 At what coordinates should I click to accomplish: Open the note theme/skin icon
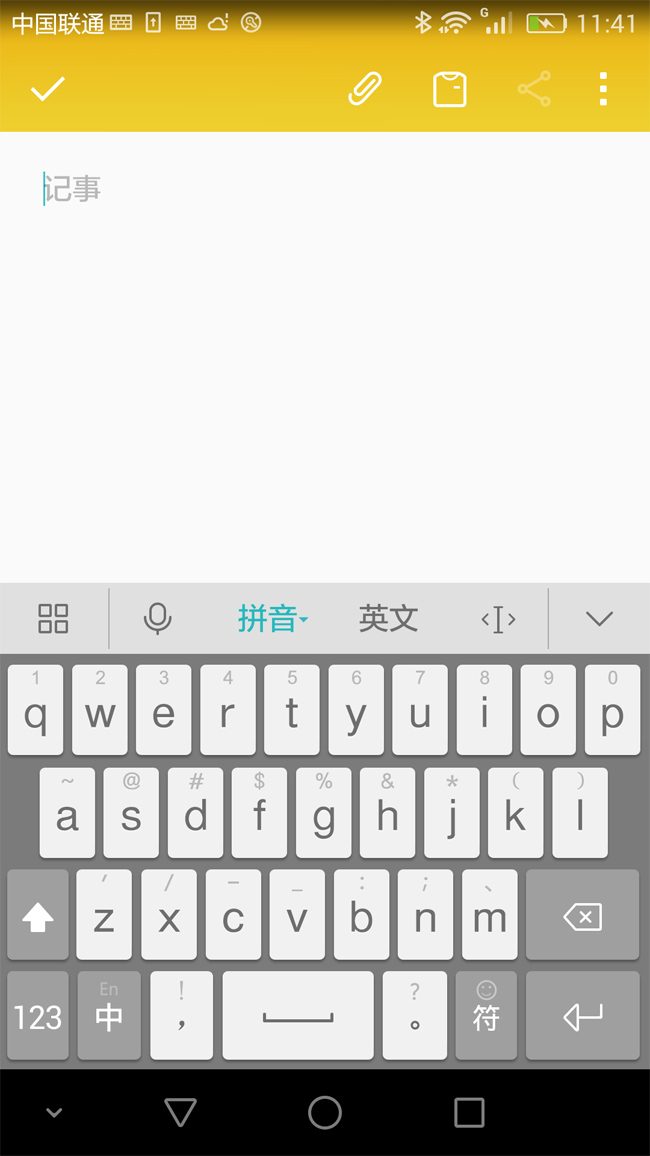tap(450, 89)
